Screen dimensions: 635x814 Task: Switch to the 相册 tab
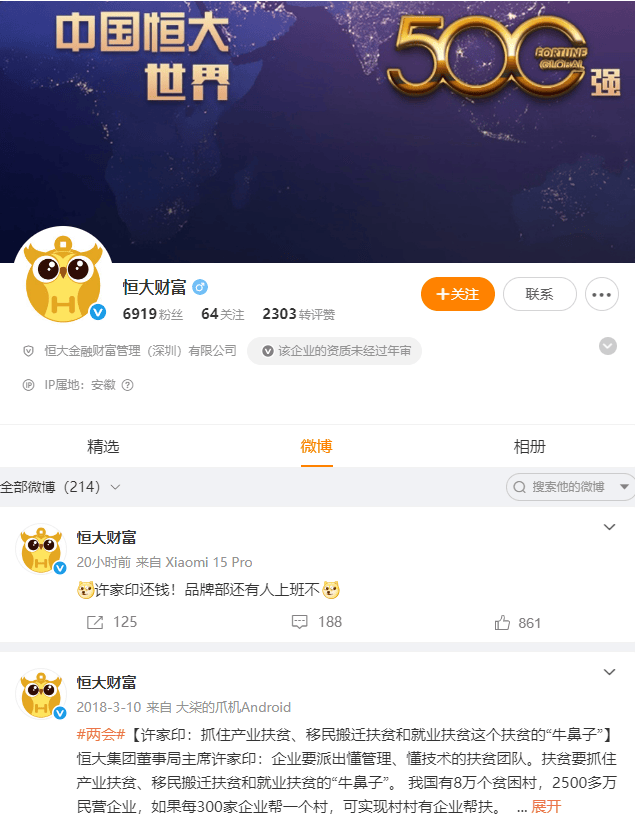(530, 446)
